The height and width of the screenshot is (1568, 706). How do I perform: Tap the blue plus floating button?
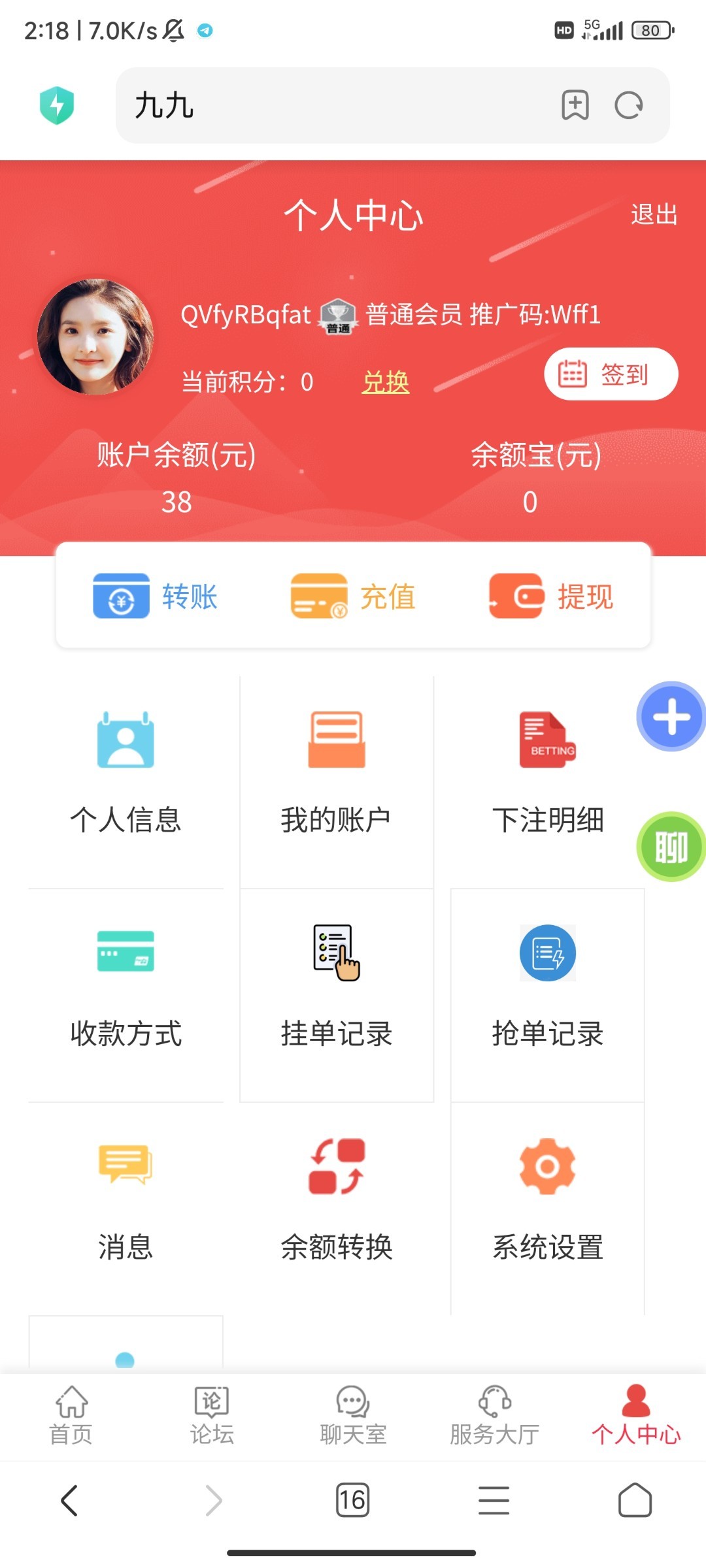(x=671, y=717)
